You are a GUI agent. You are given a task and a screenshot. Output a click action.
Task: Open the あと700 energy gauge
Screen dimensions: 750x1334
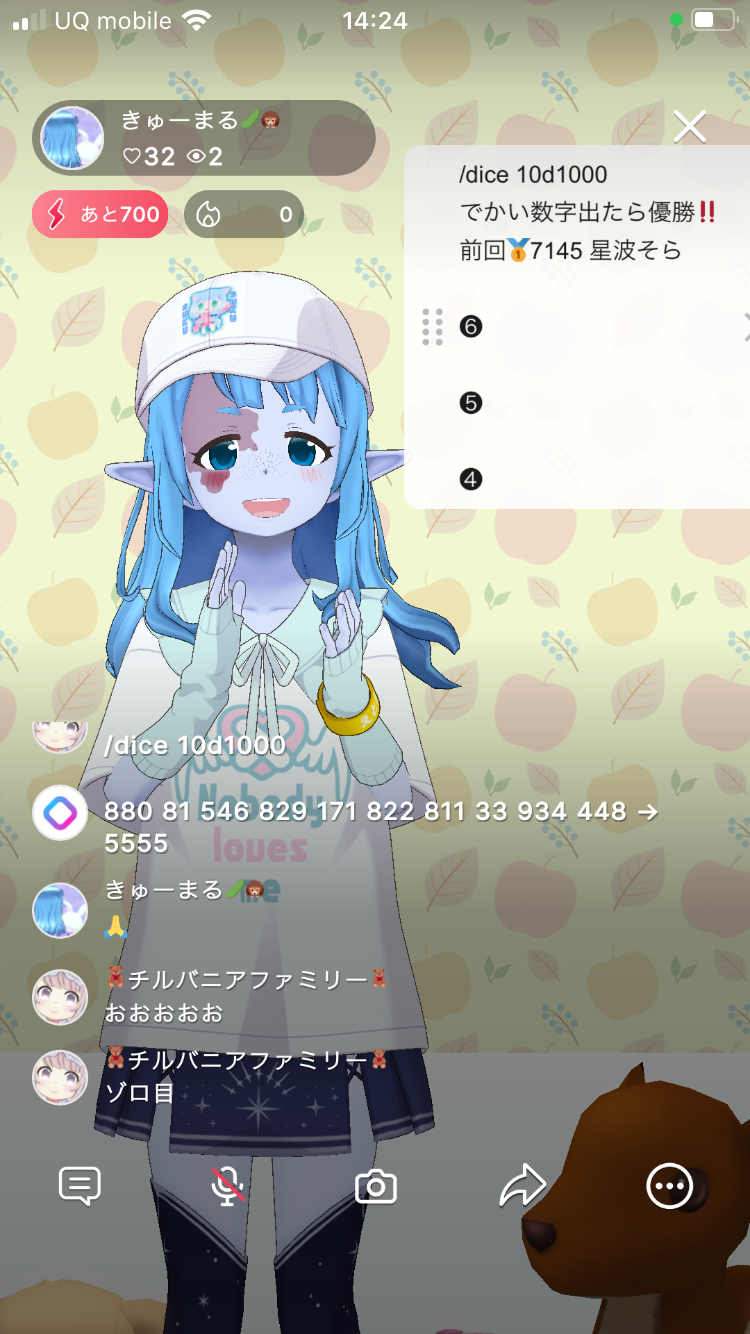pos(100,214)
